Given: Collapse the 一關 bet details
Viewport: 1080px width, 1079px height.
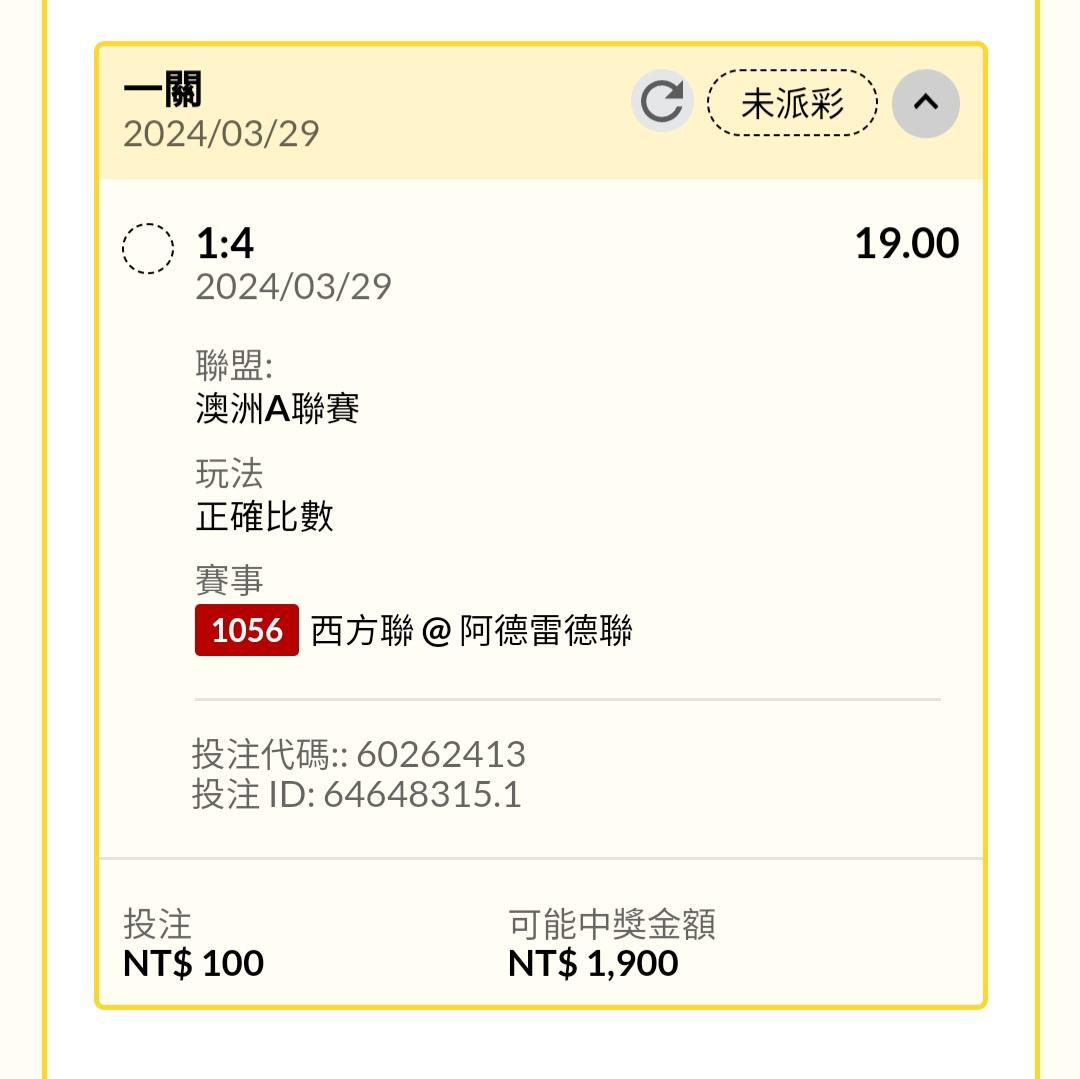Looking at the screenshot, I should coord(925,102).
